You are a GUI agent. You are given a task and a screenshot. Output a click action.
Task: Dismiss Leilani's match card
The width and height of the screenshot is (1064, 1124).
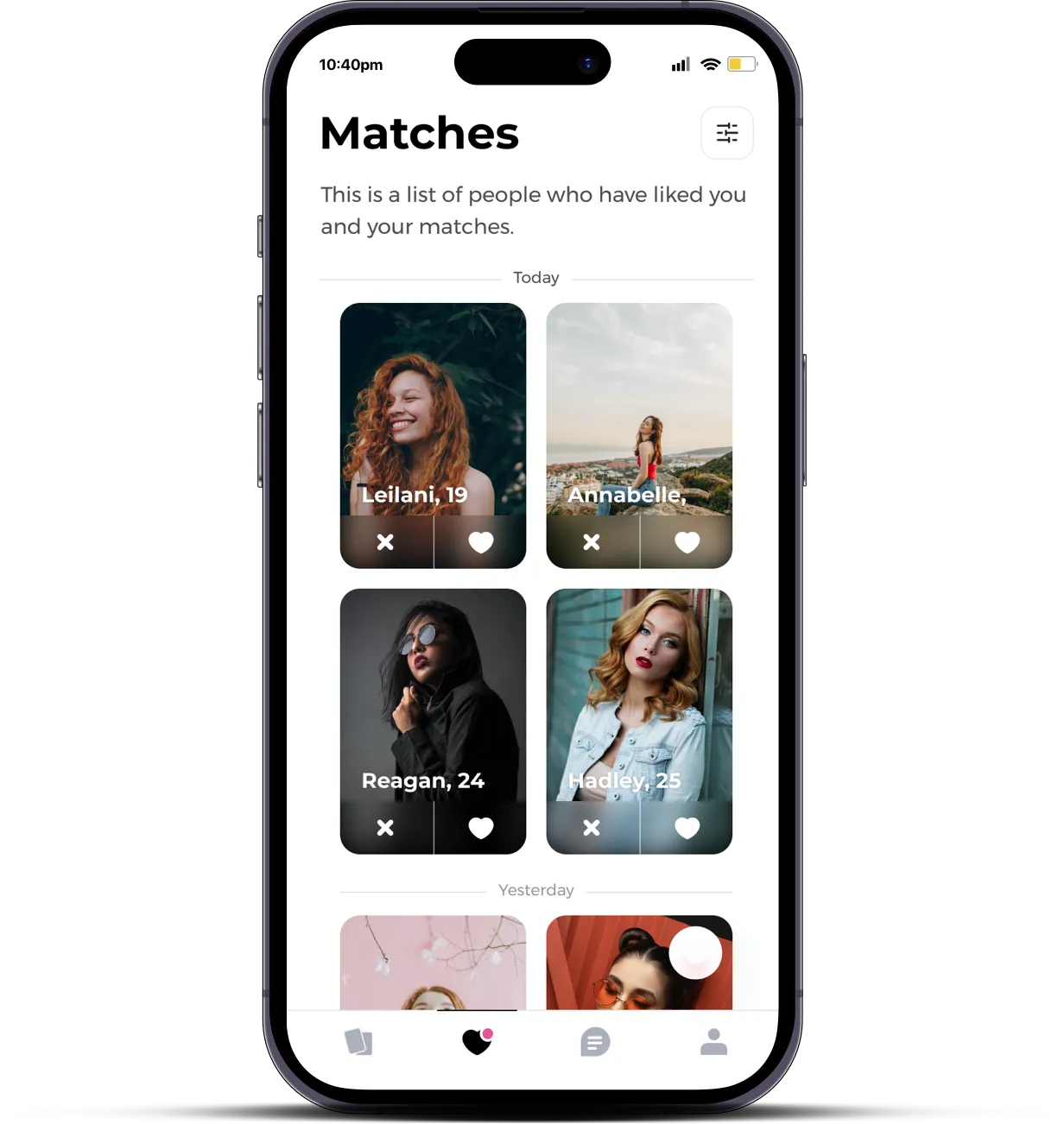(385, 542)
